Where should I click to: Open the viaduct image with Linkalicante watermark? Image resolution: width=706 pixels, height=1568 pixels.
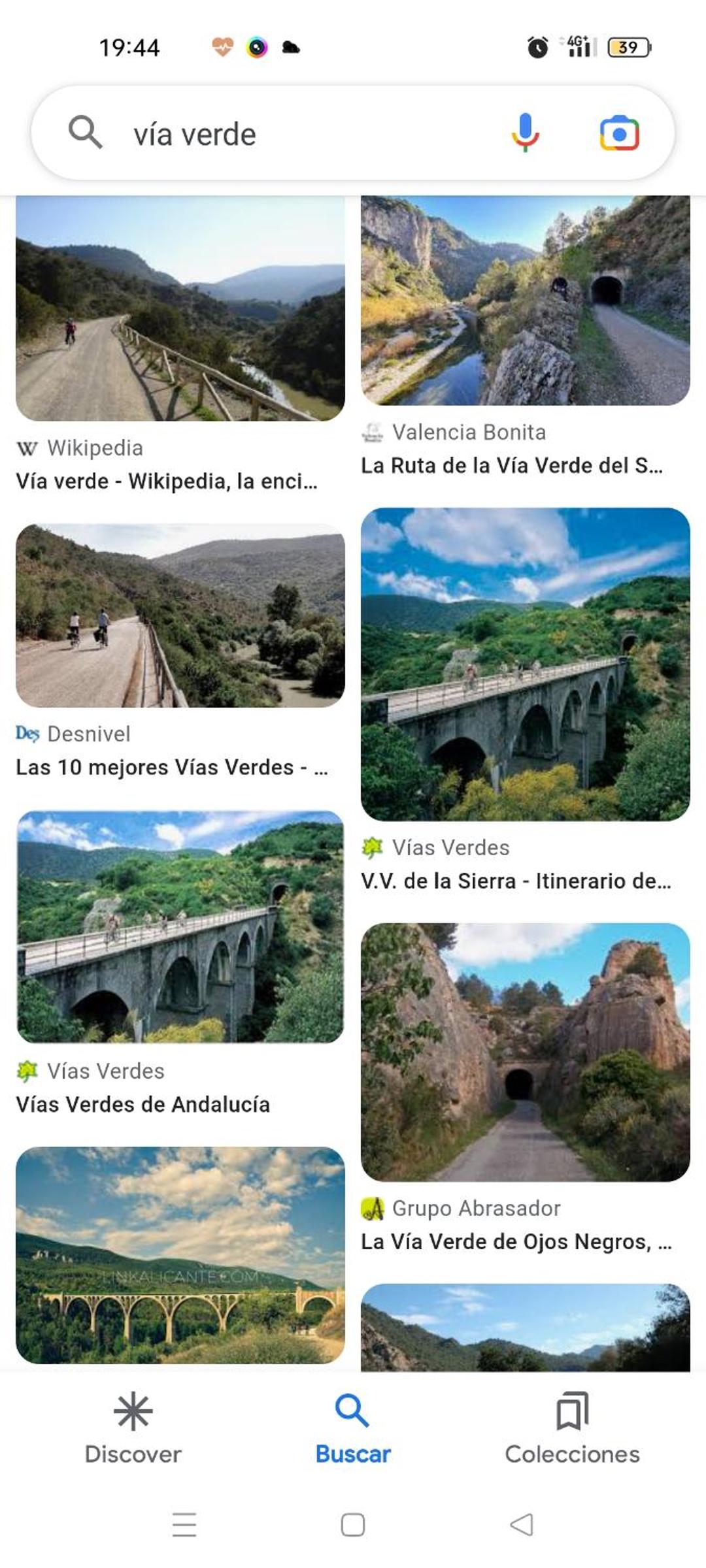pyautogui.click(x=180, y=1255)
